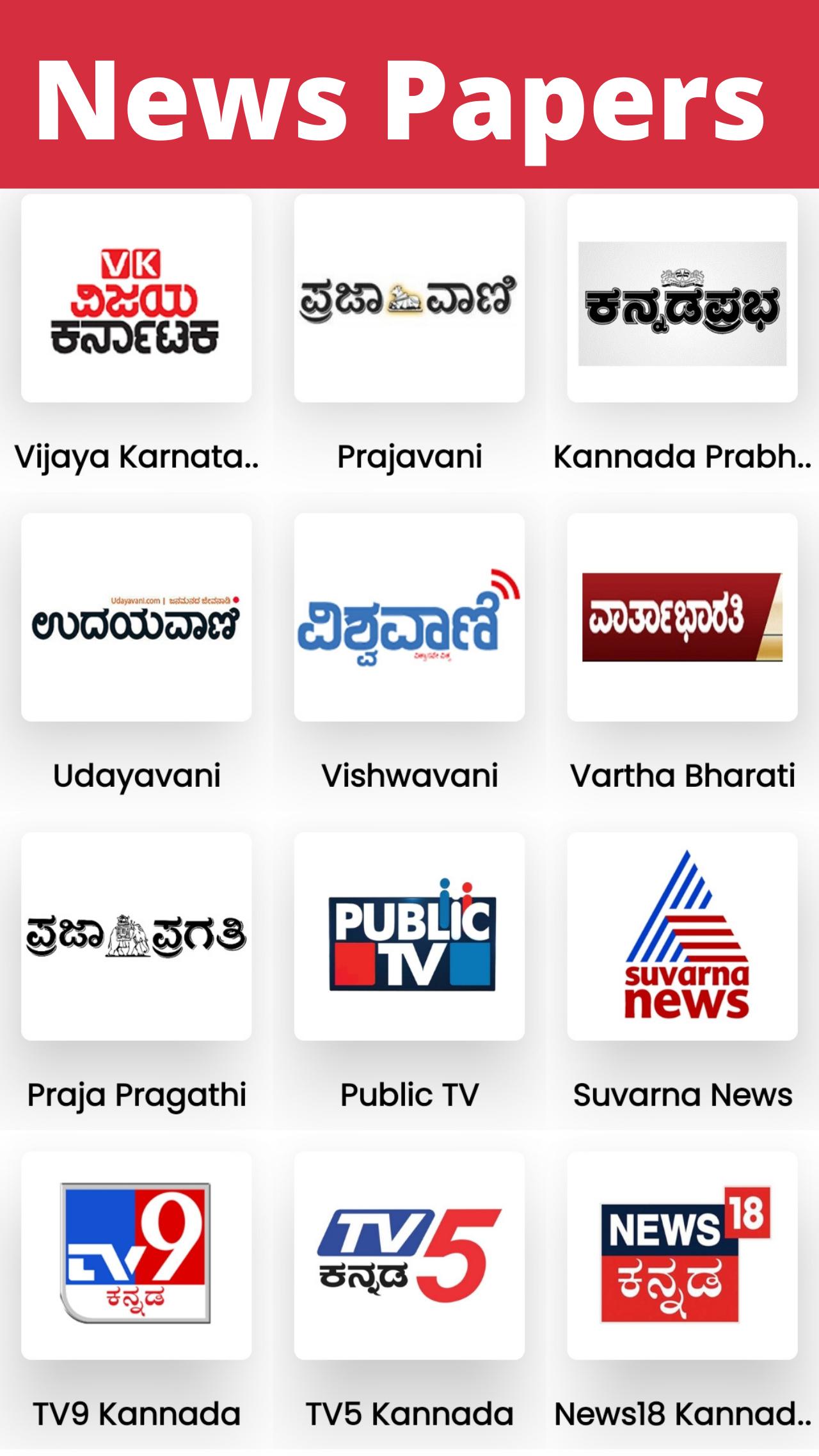Open Vijaya Karnataka newspaper
Viewport: 819px width, 1456px height.
[x=136, y=299]
